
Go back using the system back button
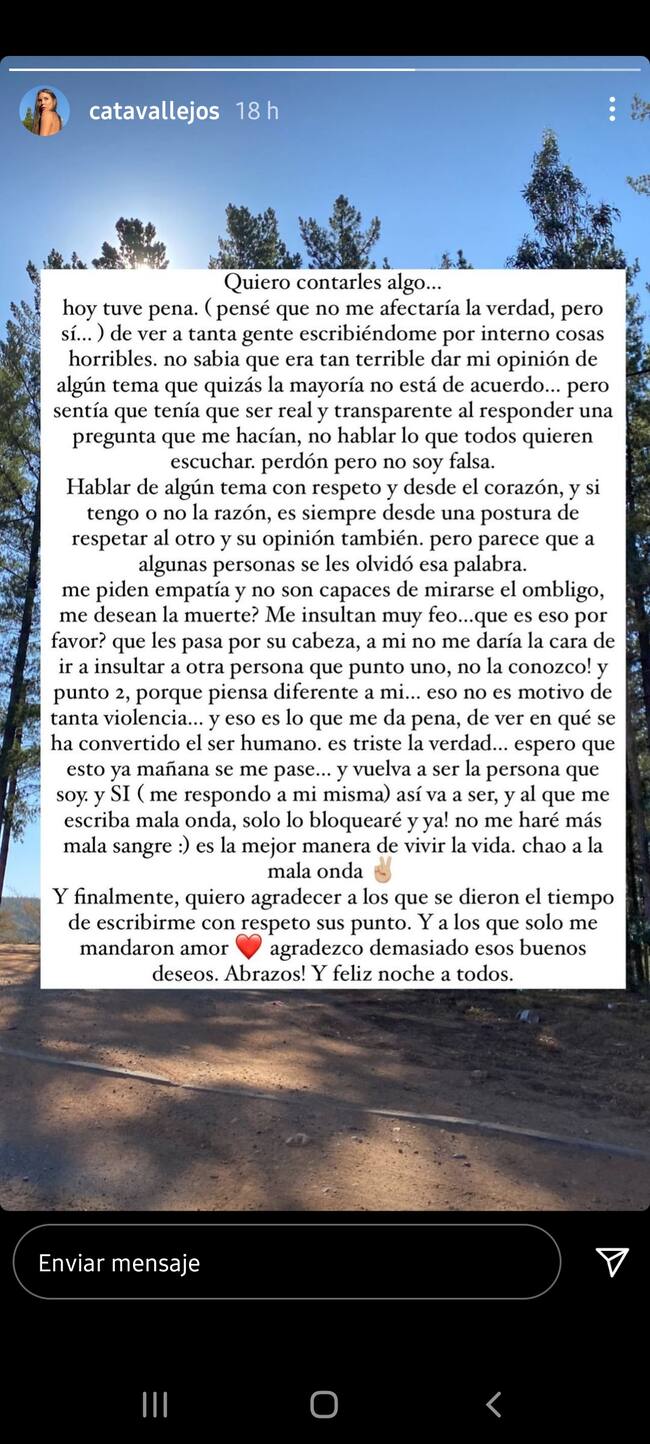coord(493,1405)
